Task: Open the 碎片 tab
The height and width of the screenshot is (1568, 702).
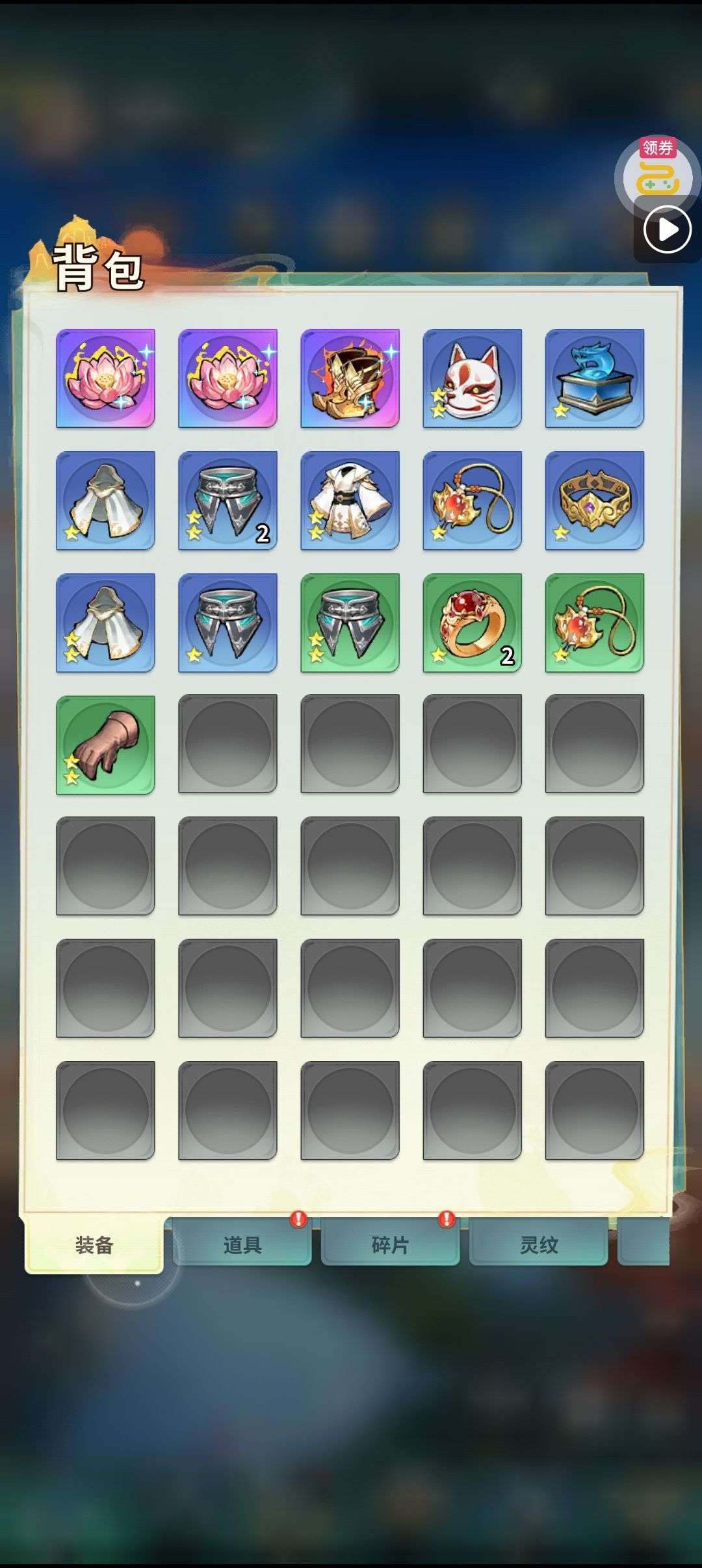Action: coord(390,1244)
